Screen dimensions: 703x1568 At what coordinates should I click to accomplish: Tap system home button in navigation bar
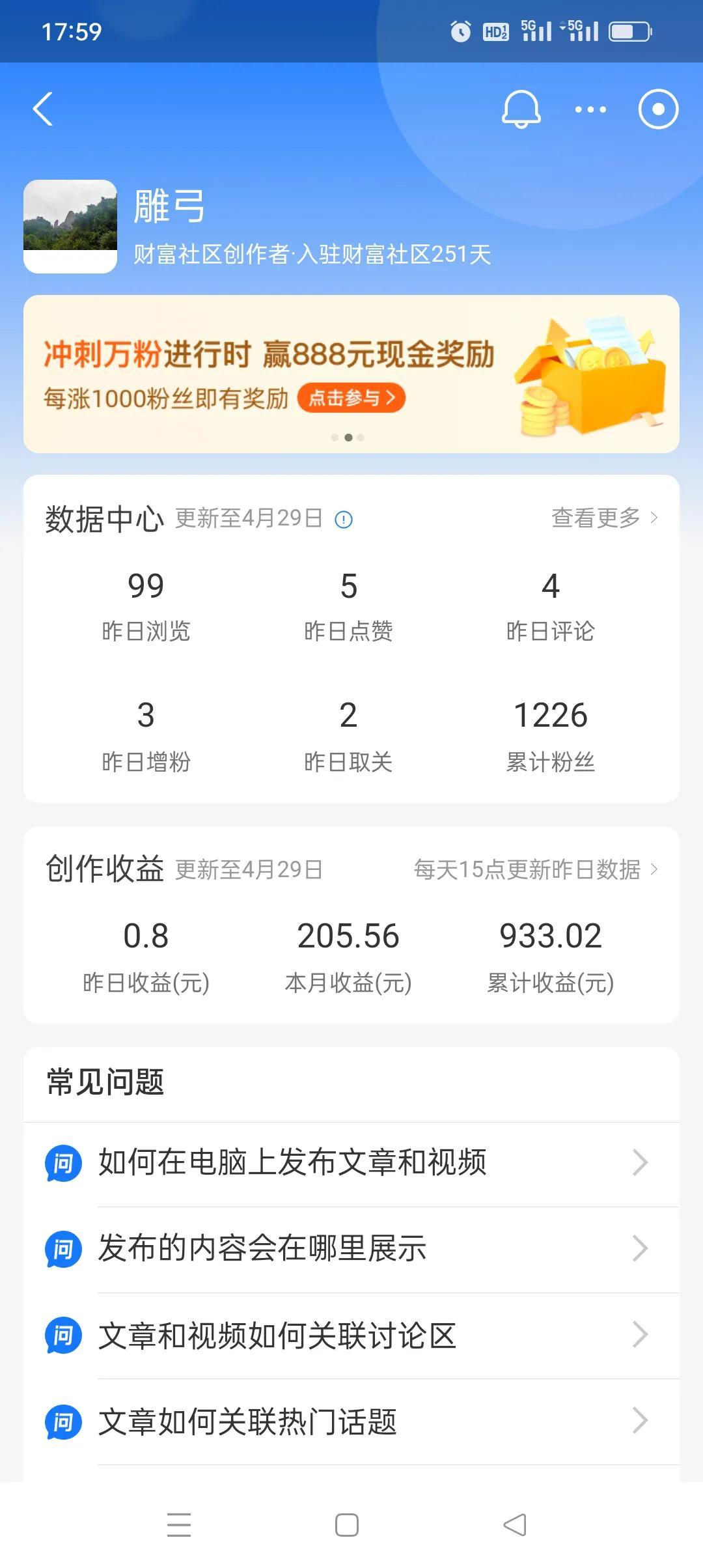(346, 1525)
